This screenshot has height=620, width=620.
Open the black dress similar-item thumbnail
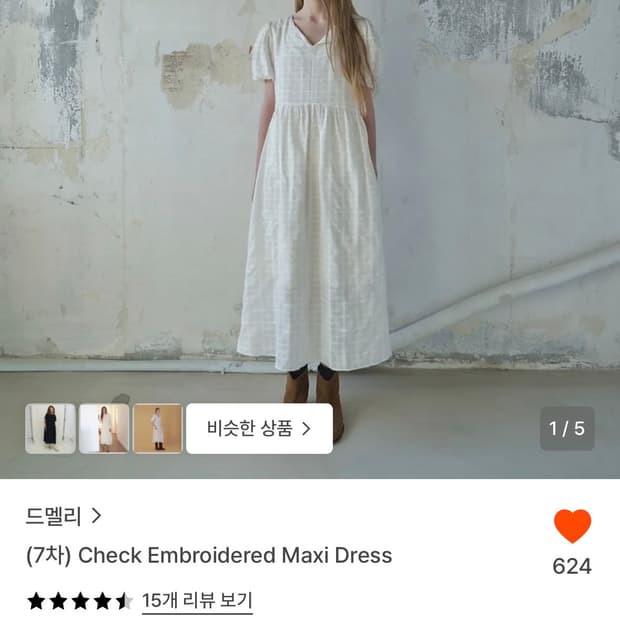[x=50, y=428]
